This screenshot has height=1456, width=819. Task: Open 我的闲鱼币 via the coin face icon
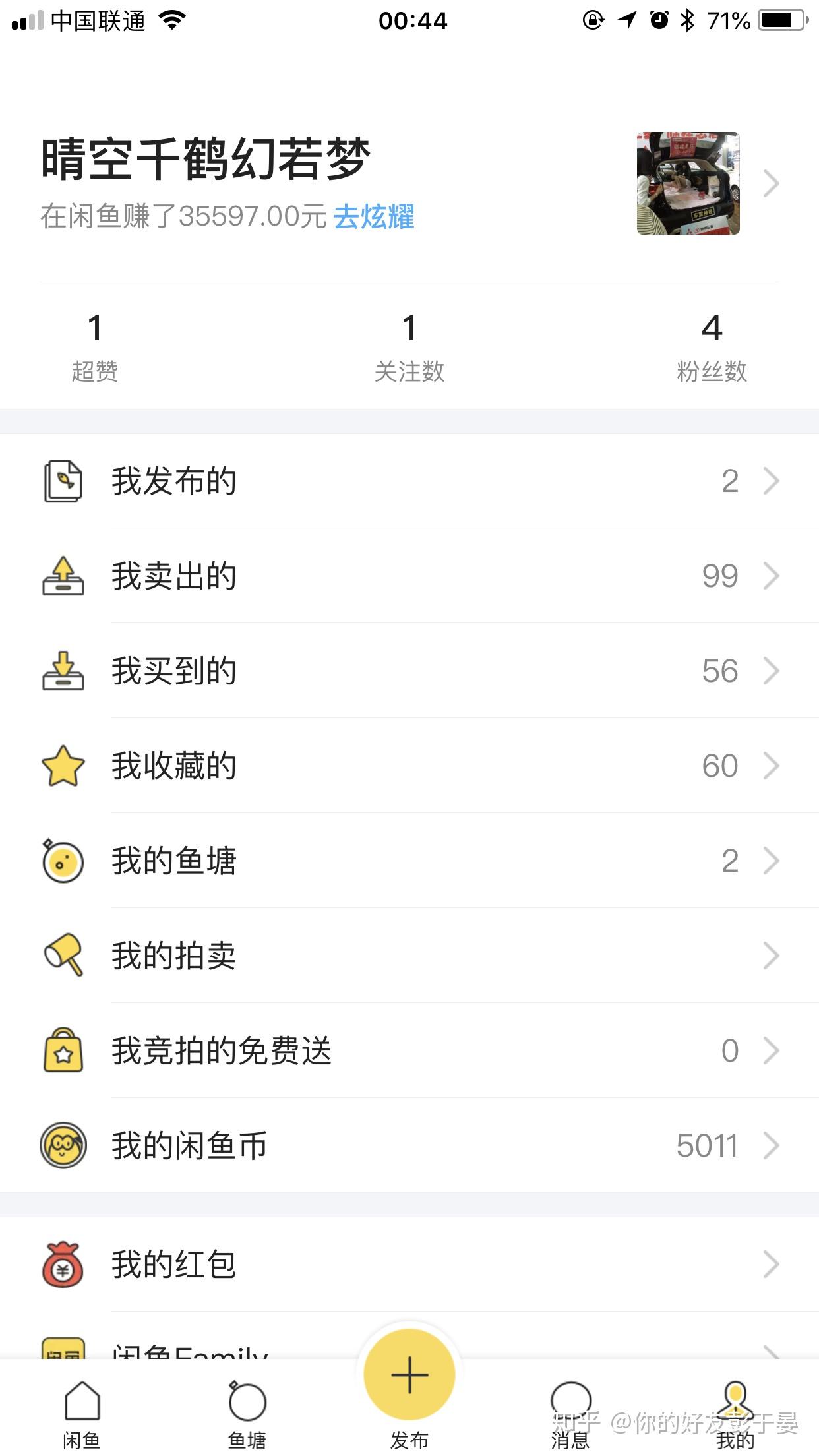63,1145
